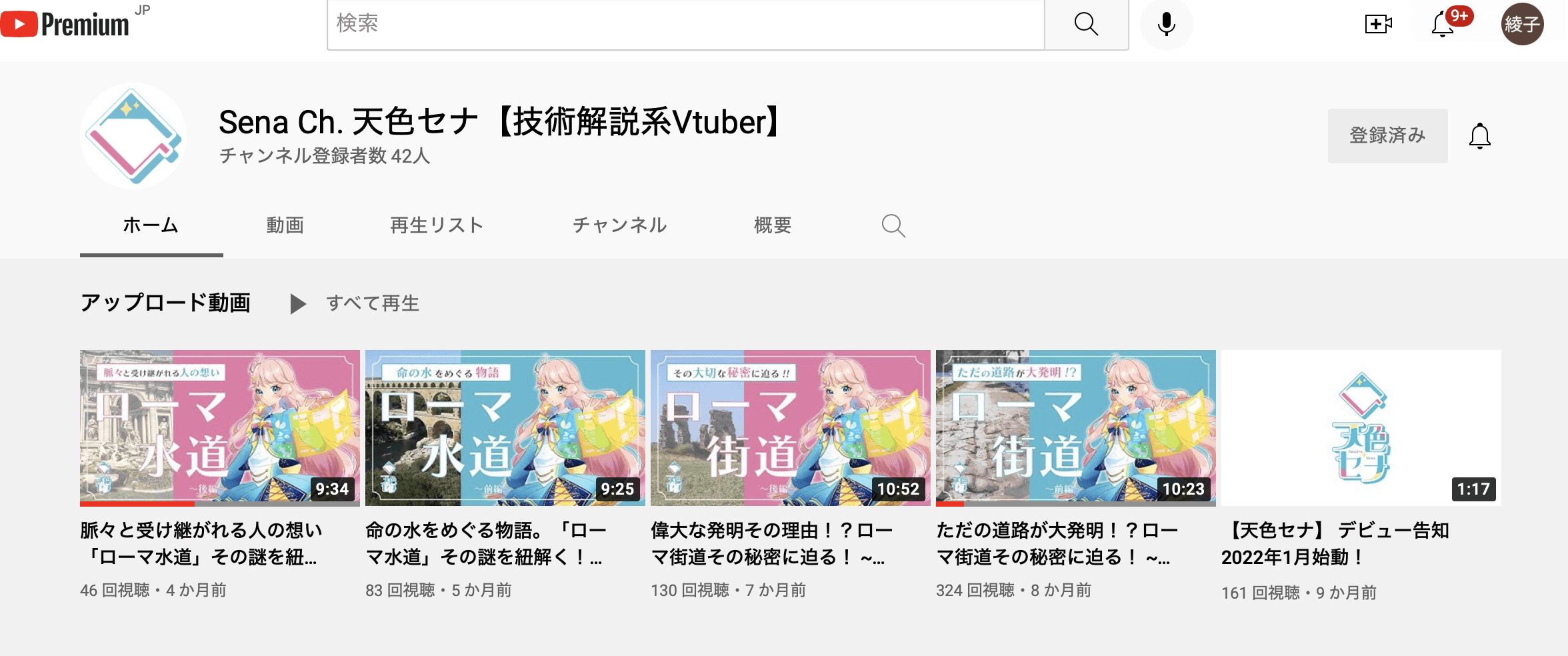Image resolution: width=1568 pixels, height=656 pixels.
Task: Go to YouTube Premium home logo
Action: 65,24
